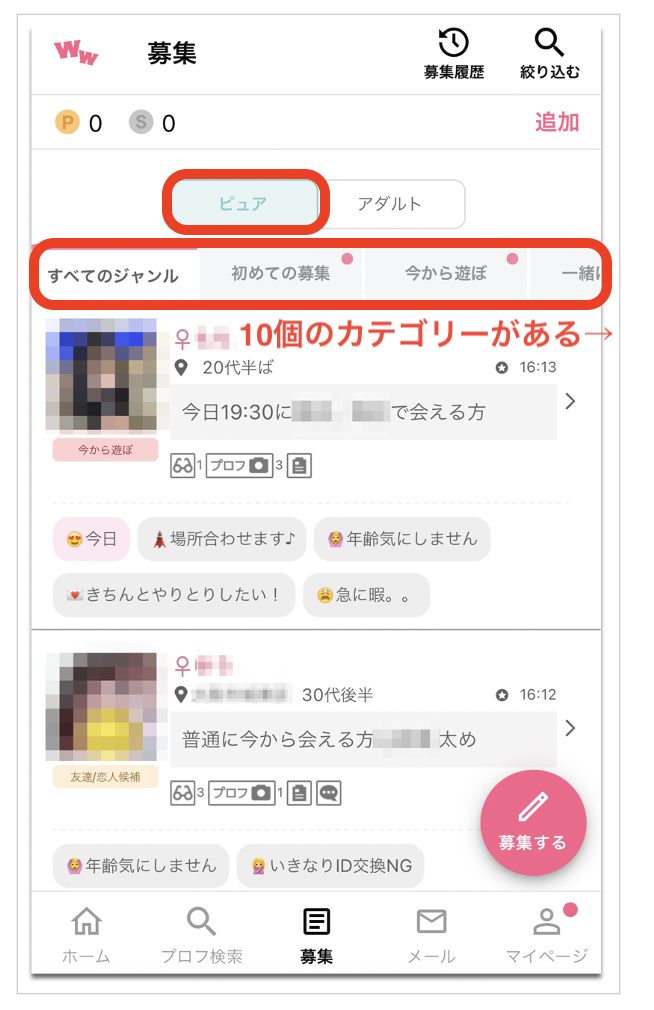Image resolution: width=654 pixels, height=1010 pixels.
Task: Switch to 初めての募集 category tab
Action: pos(280,273)
